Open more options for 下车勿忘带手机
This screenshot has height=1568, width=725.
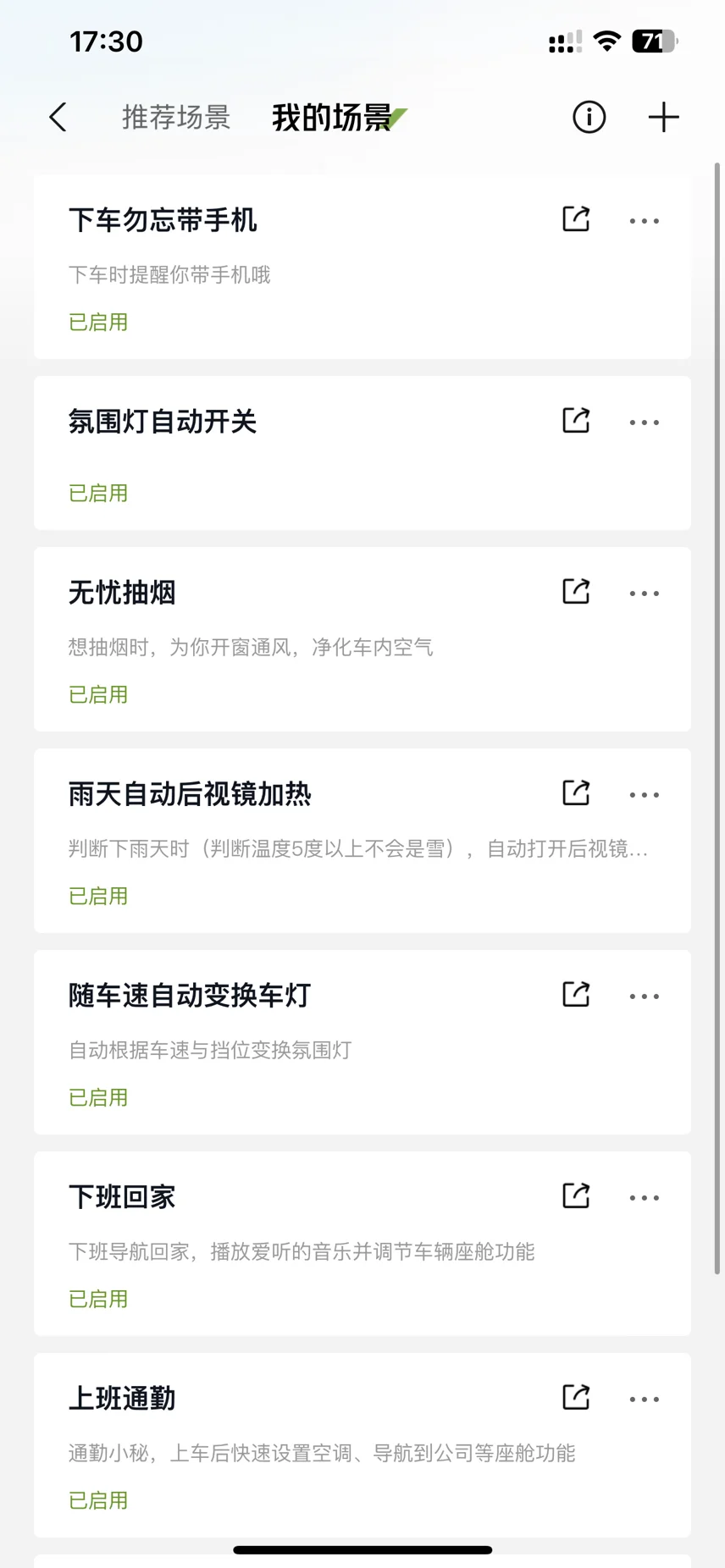(x=645, y=221)
